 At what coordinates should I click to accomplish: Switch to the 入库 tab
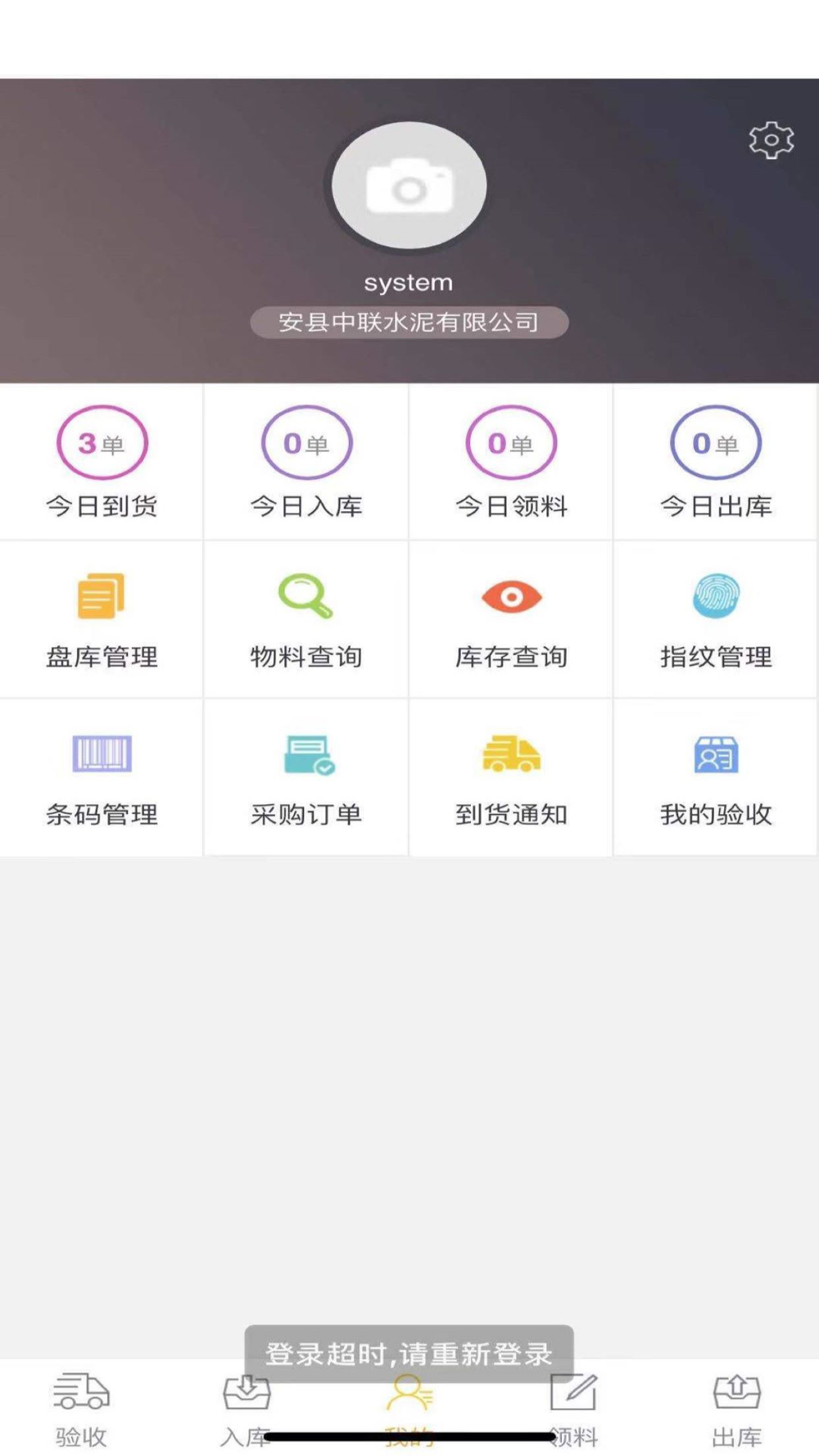pos(245,1407)
